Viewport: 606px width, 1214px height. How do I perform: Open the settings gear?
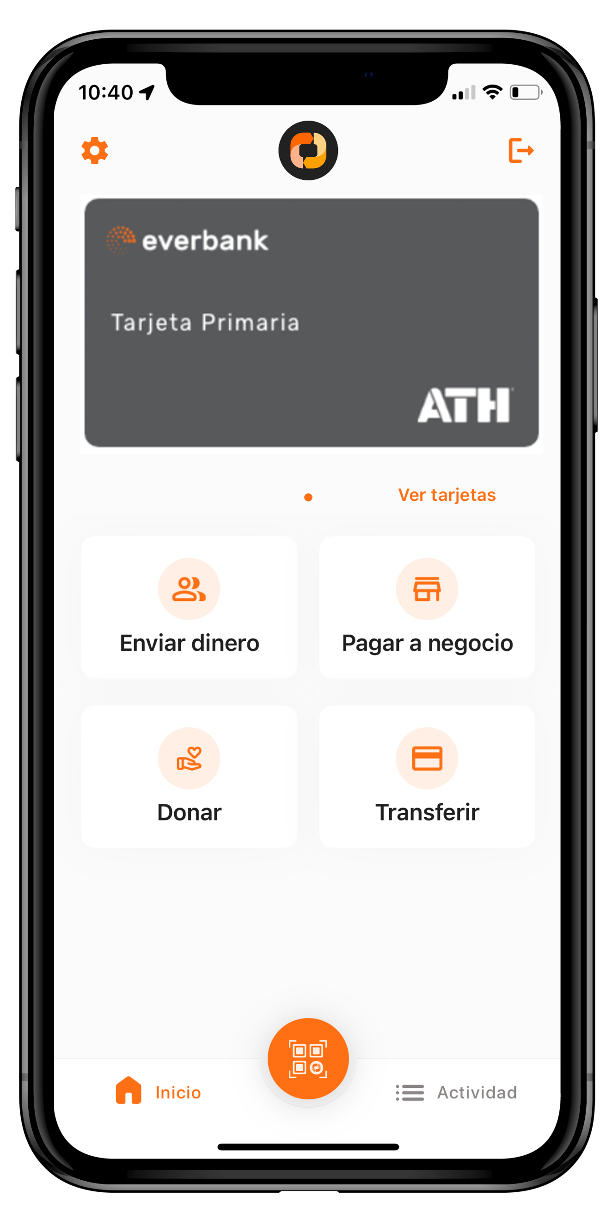pyautogui.click(x=95, y=151)
